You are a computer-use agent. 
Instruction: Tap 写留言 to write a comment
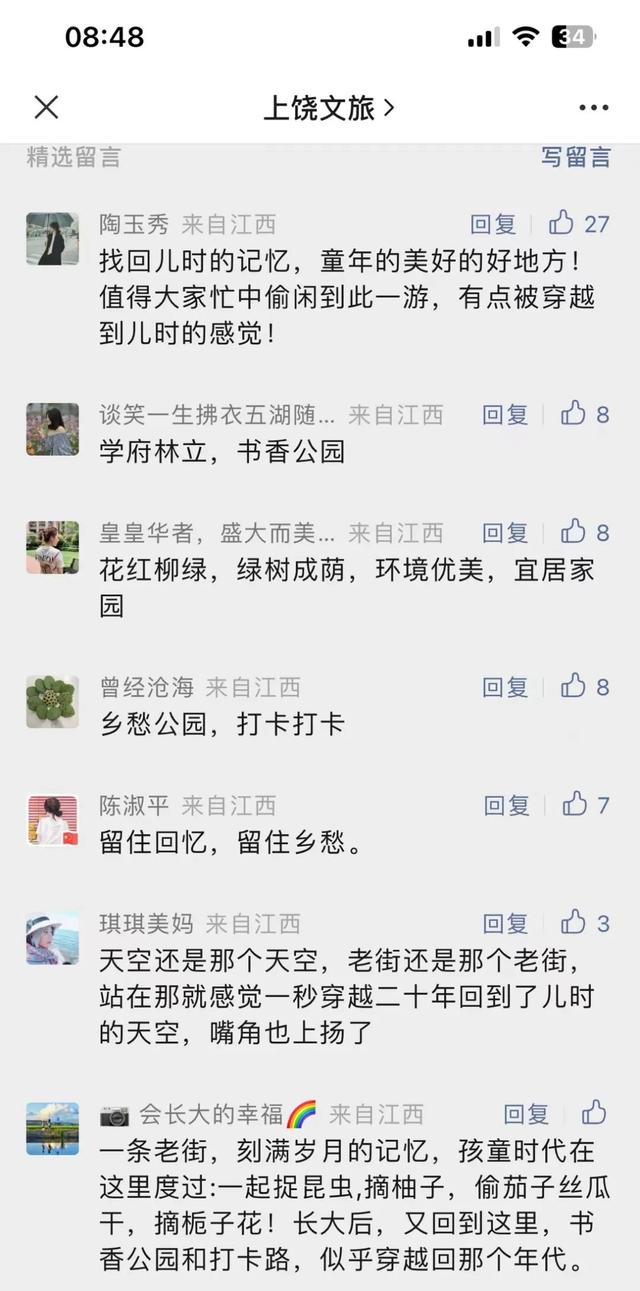click(575, 157)
